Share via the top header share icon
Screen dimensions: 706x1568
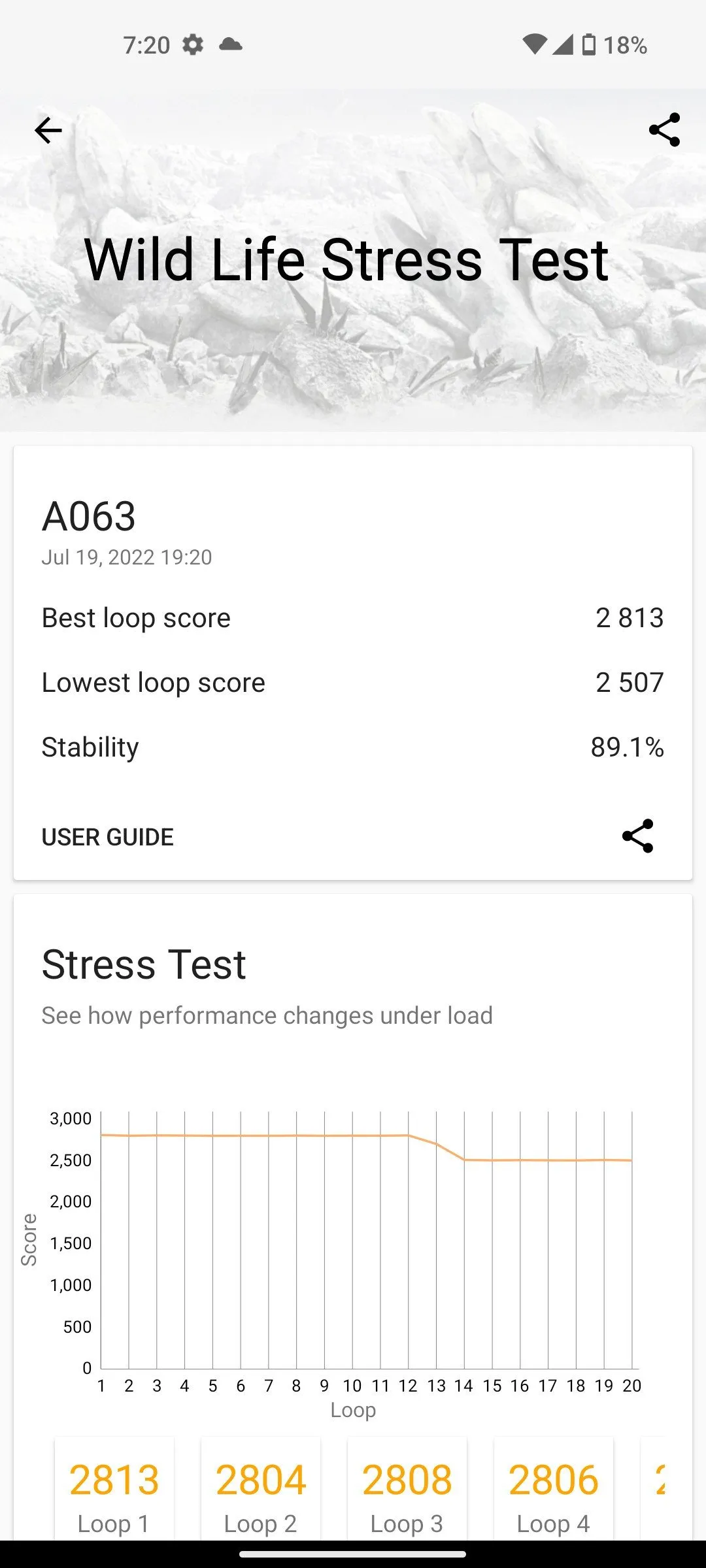click(x=664, y=130)
